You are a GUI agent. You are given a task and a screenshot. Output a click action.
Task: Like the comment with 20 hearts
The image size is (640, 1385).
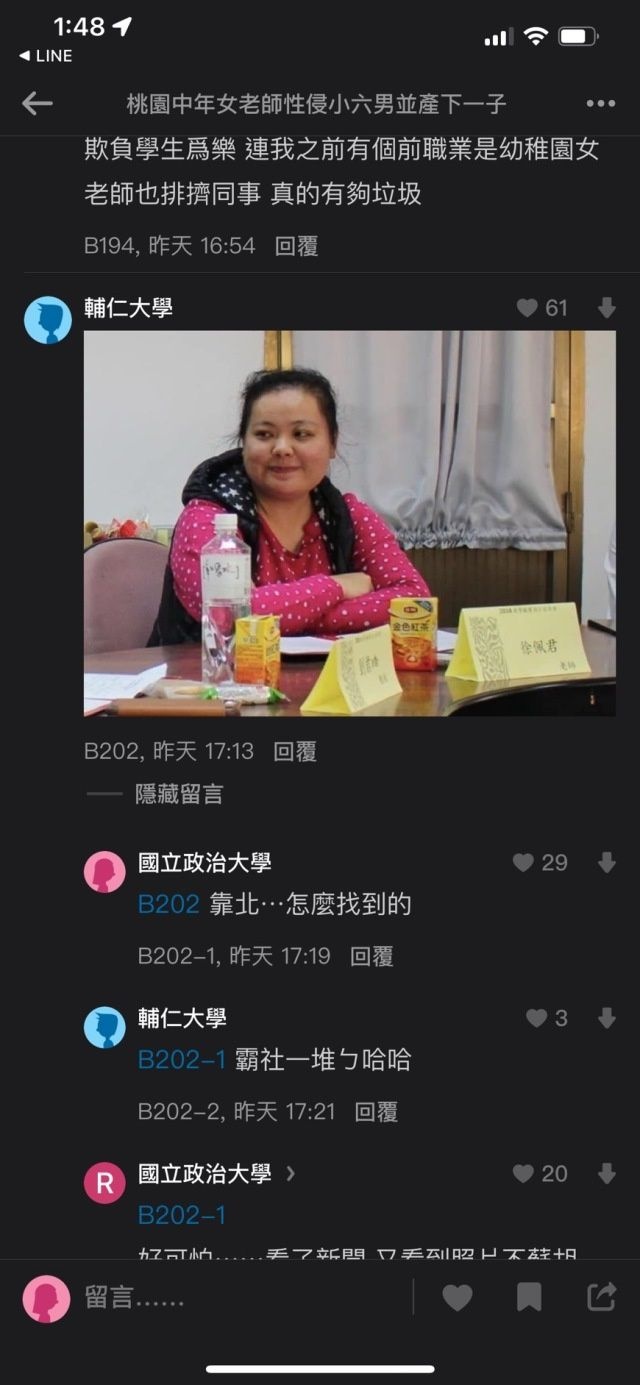click(x=523, y=1173)
